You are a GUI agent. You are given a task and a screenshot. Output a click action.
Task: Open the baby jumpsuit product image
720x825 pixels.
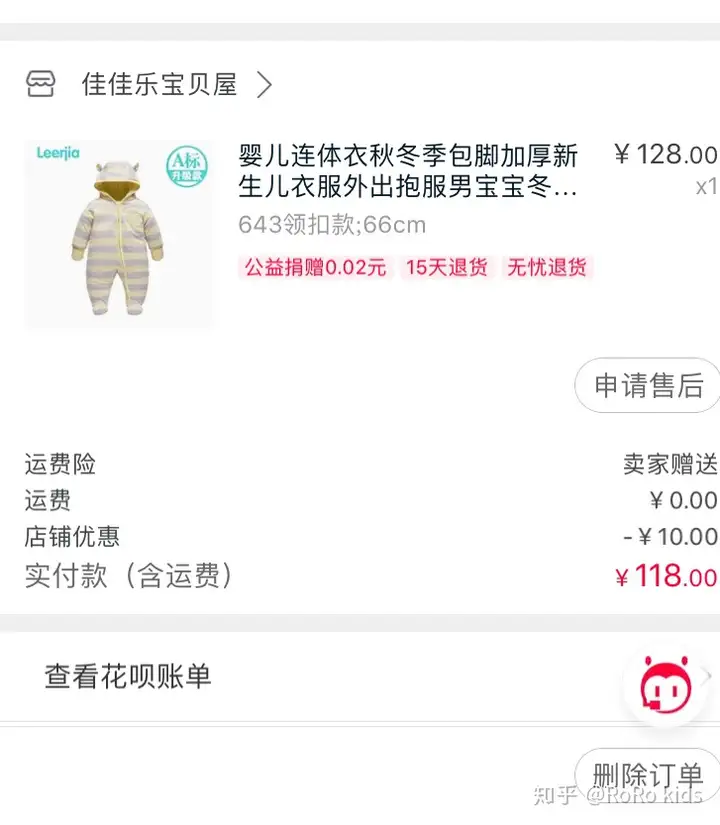coord(118,235)
